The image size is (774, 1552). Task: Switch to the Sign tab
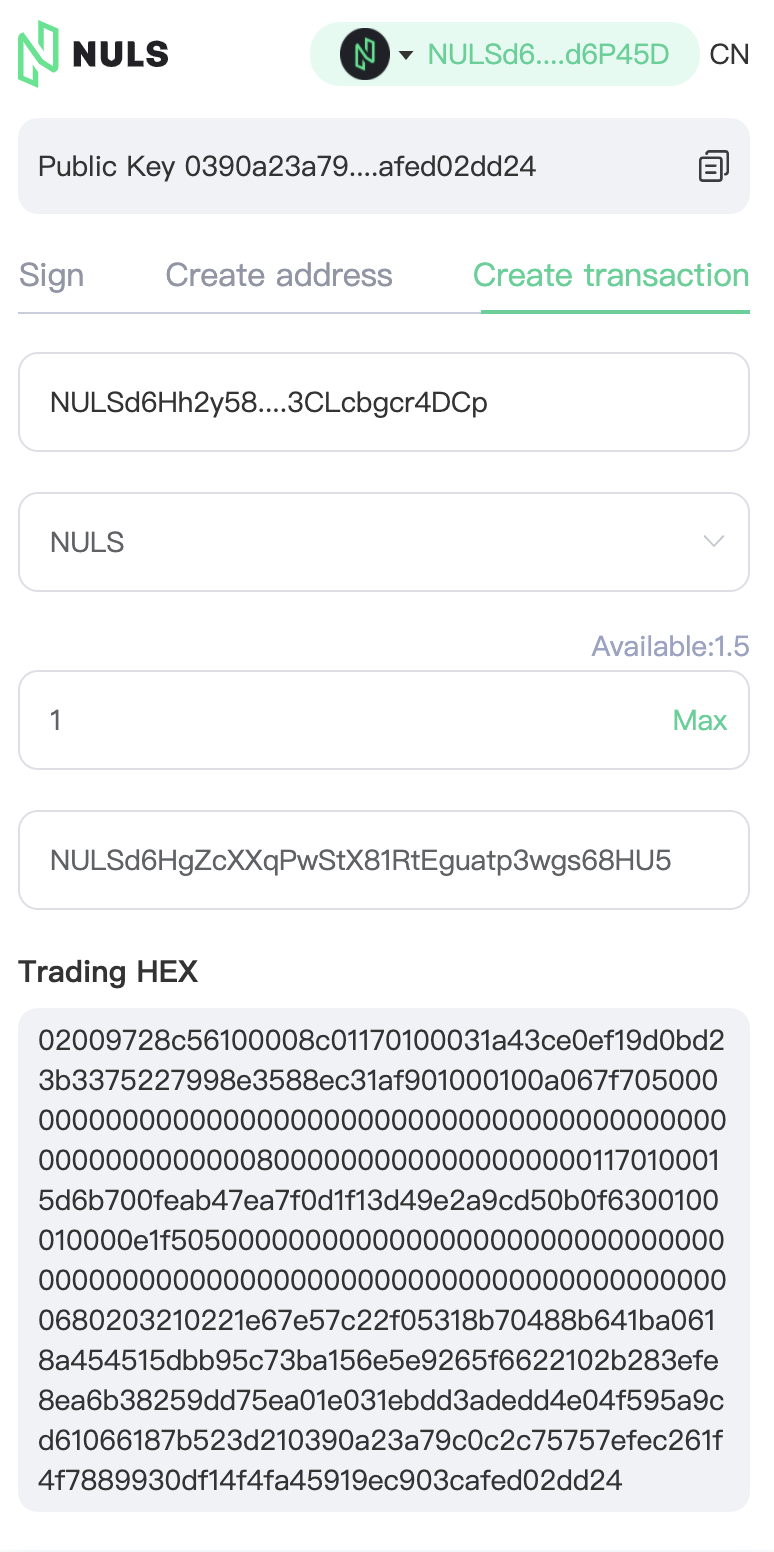tap(51, 275)
